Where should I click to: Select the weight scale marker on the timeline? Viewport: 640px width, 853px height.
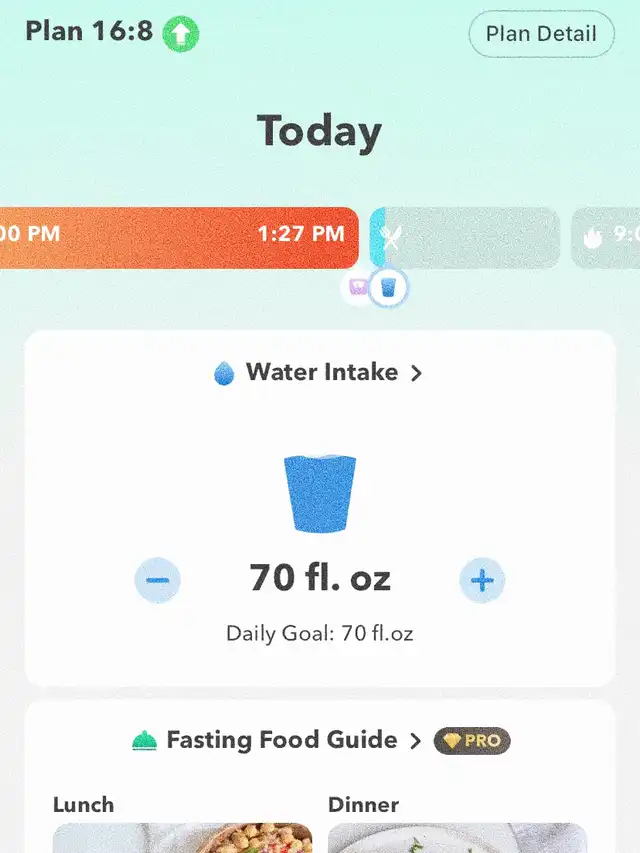coord(357,289)
